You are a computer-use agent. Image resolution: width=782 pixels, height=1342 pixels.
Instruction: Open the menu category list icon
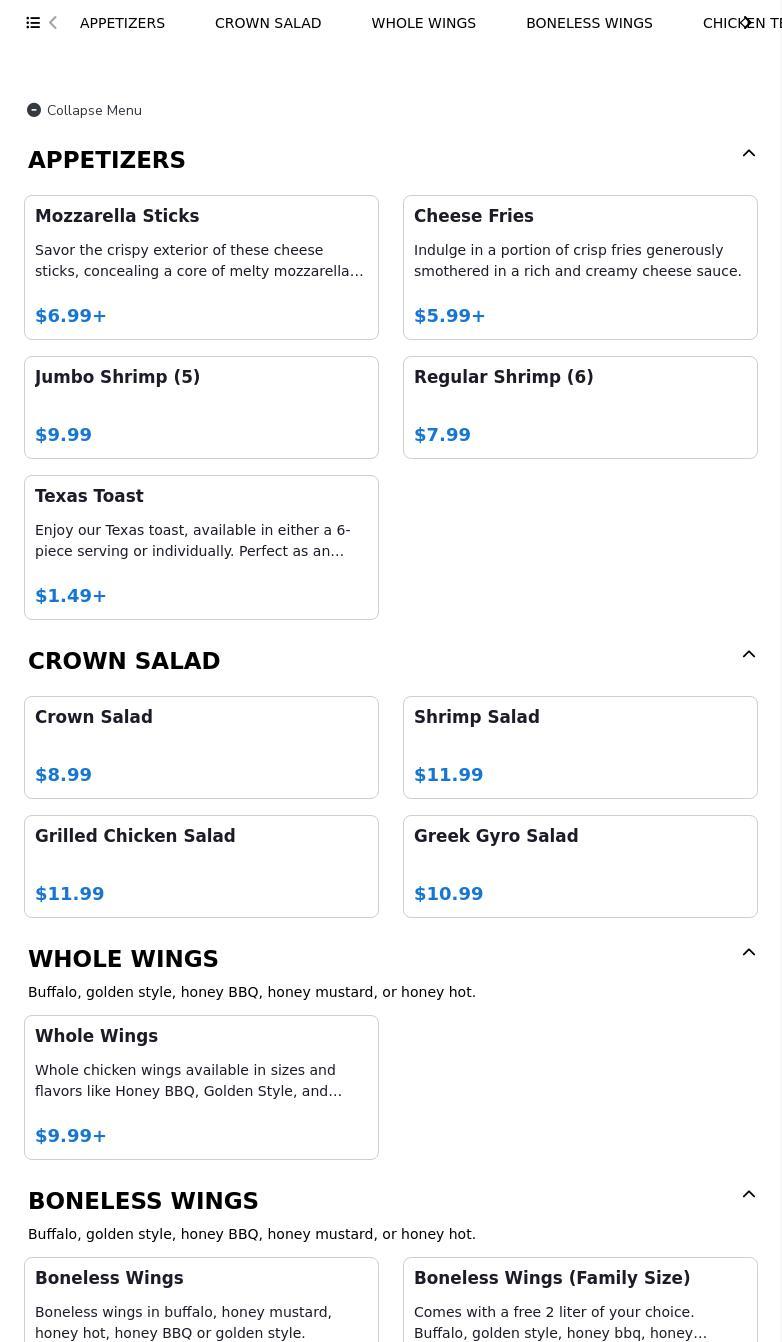coord(33,23)
